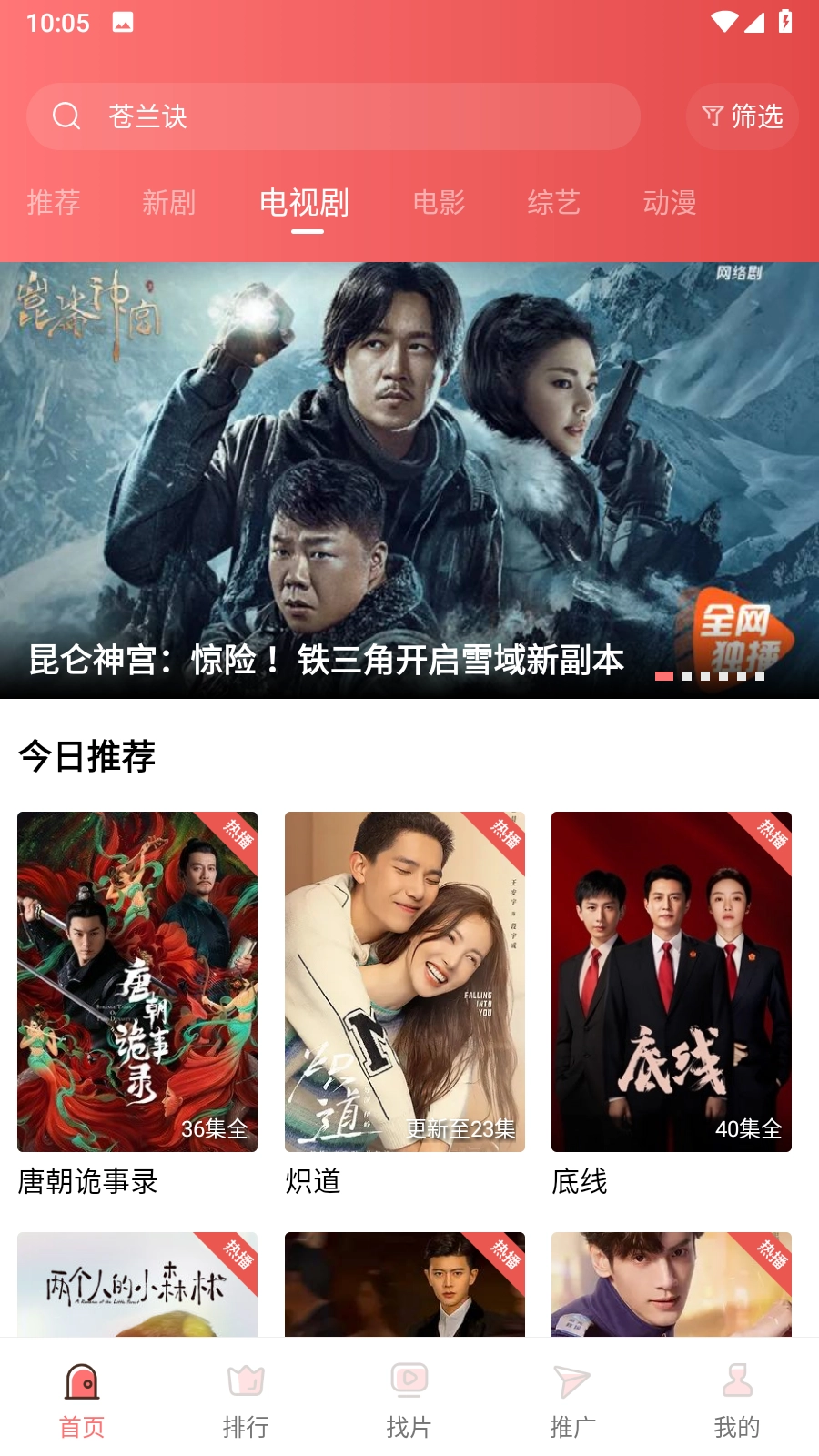Switch to the 排行 rankings tab
The image size is (819, 1456).
246,1400
